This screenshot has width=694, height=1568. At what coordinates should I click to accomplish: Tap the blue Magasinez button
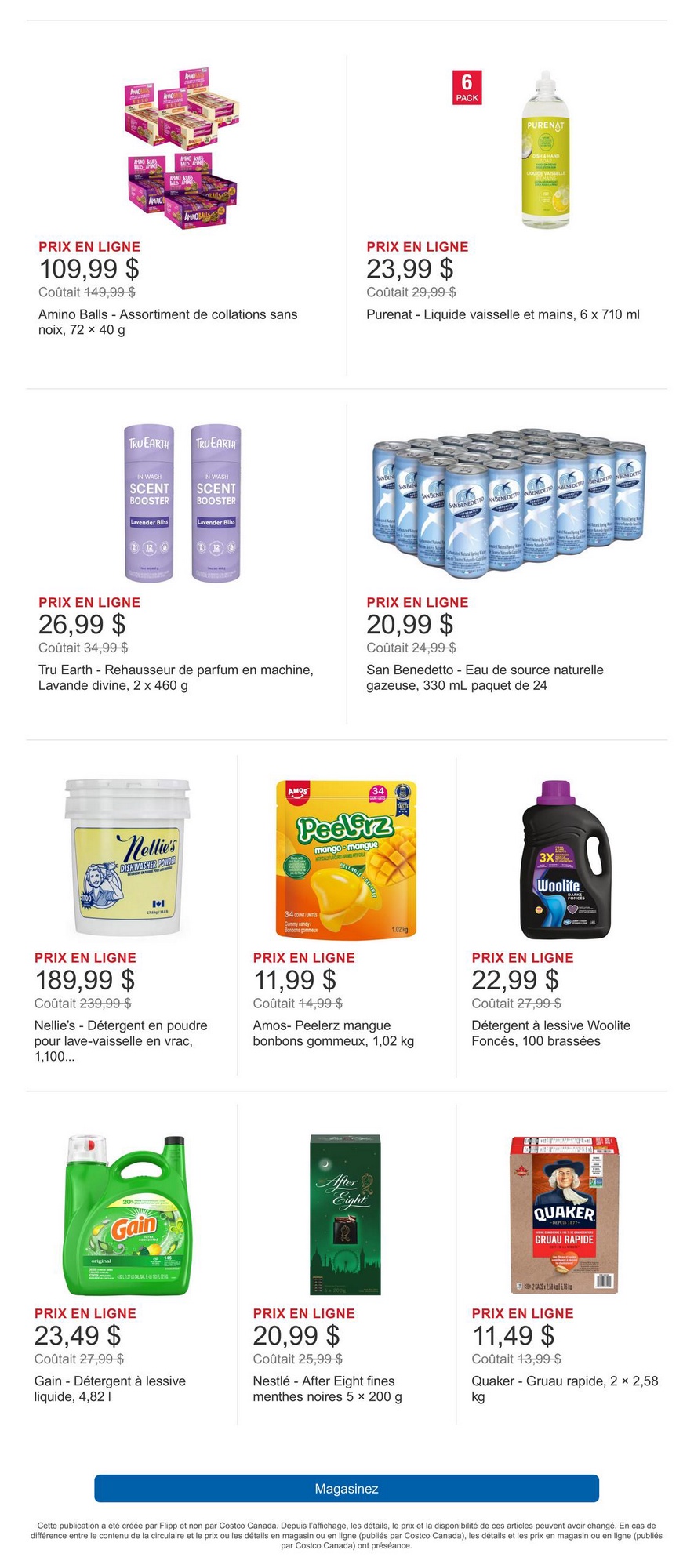tap(346, 1489)
